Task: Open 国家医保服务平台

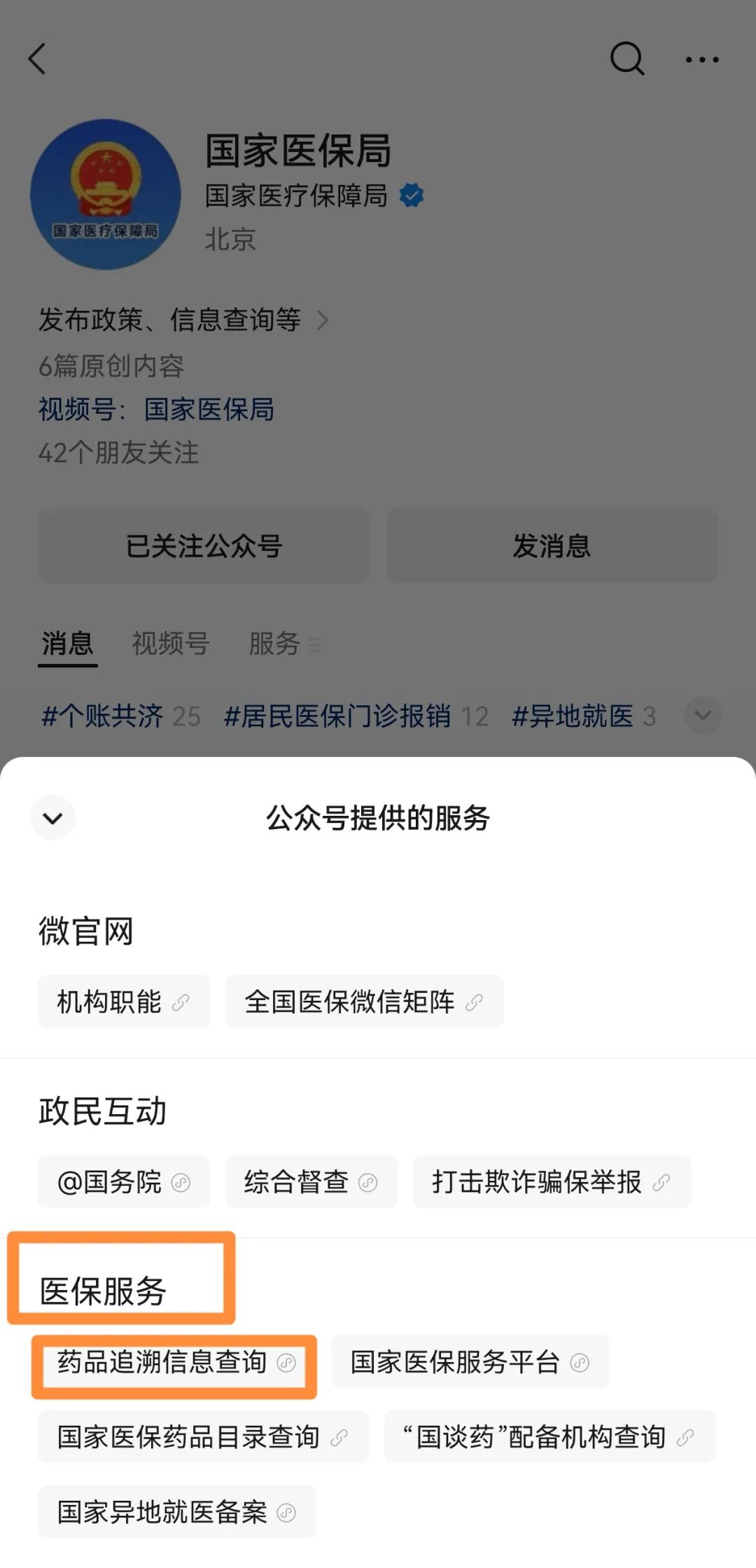Action: click(x=470, y=1362)
